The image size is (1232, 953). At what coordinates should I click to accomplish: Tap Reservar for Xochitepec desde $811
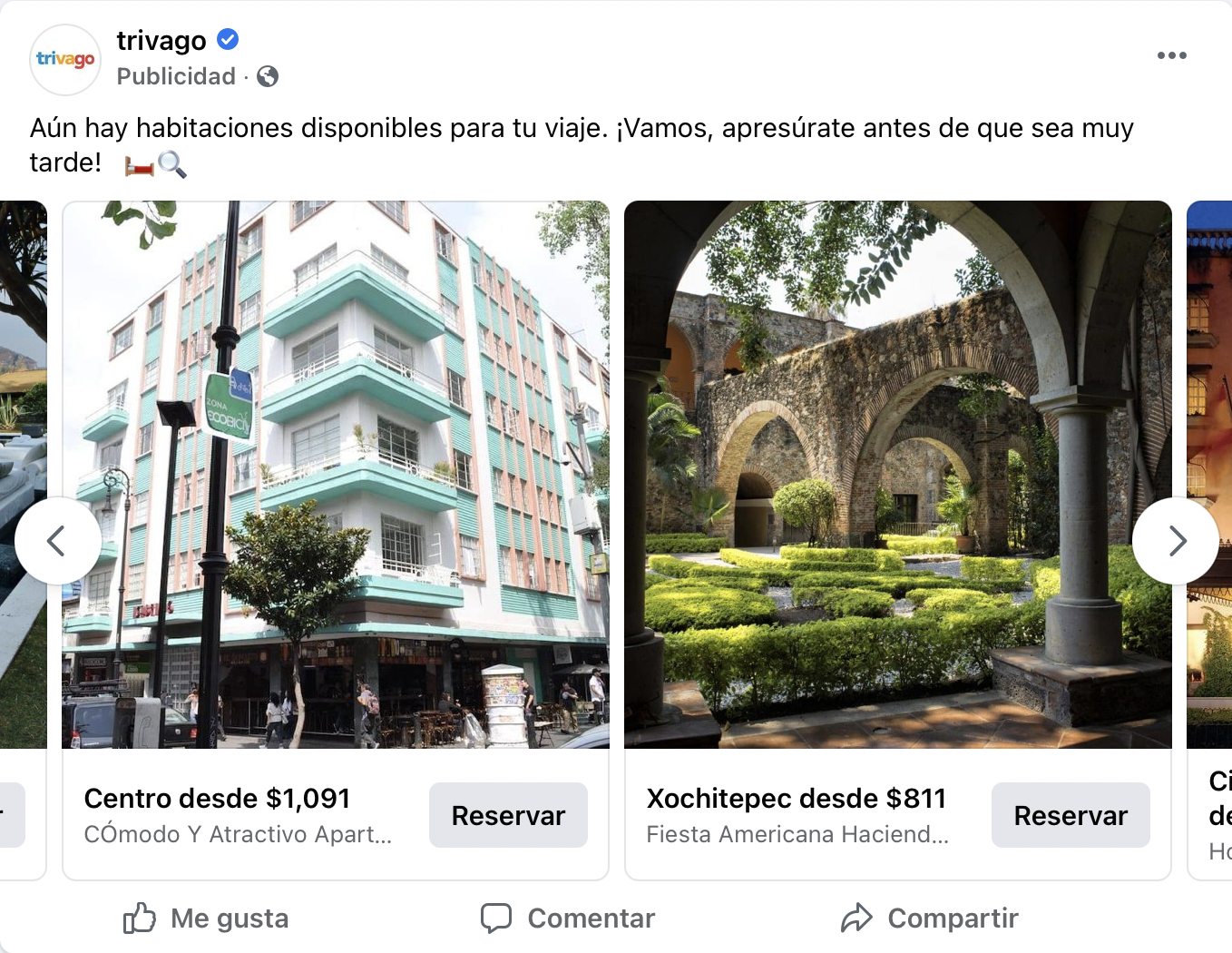pyautogui.click(x=1070, y=815)
